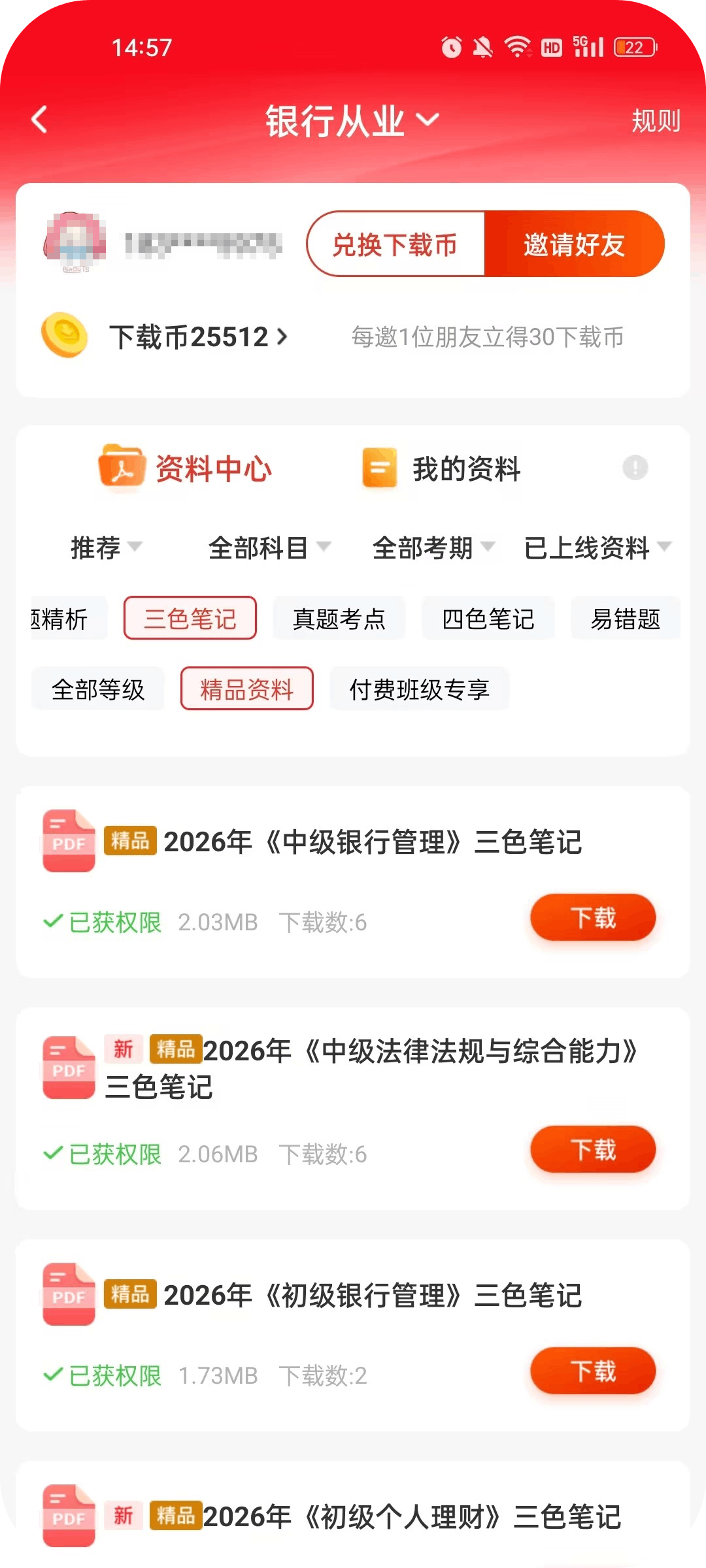Tap the PDF icon of 2026年《中级银行管理》三色笔记

(68, 841)
